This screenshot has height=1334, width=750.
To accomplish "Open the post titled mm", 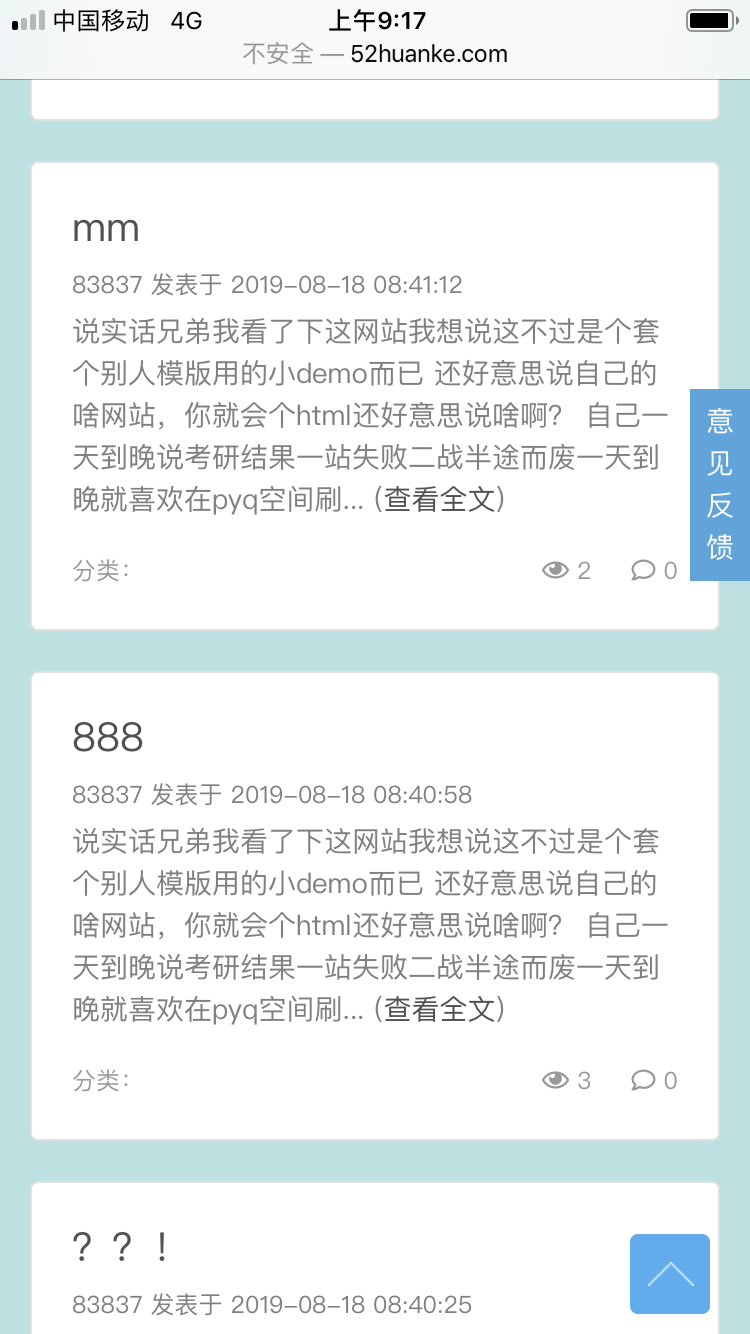I will (x=106, y=229).
